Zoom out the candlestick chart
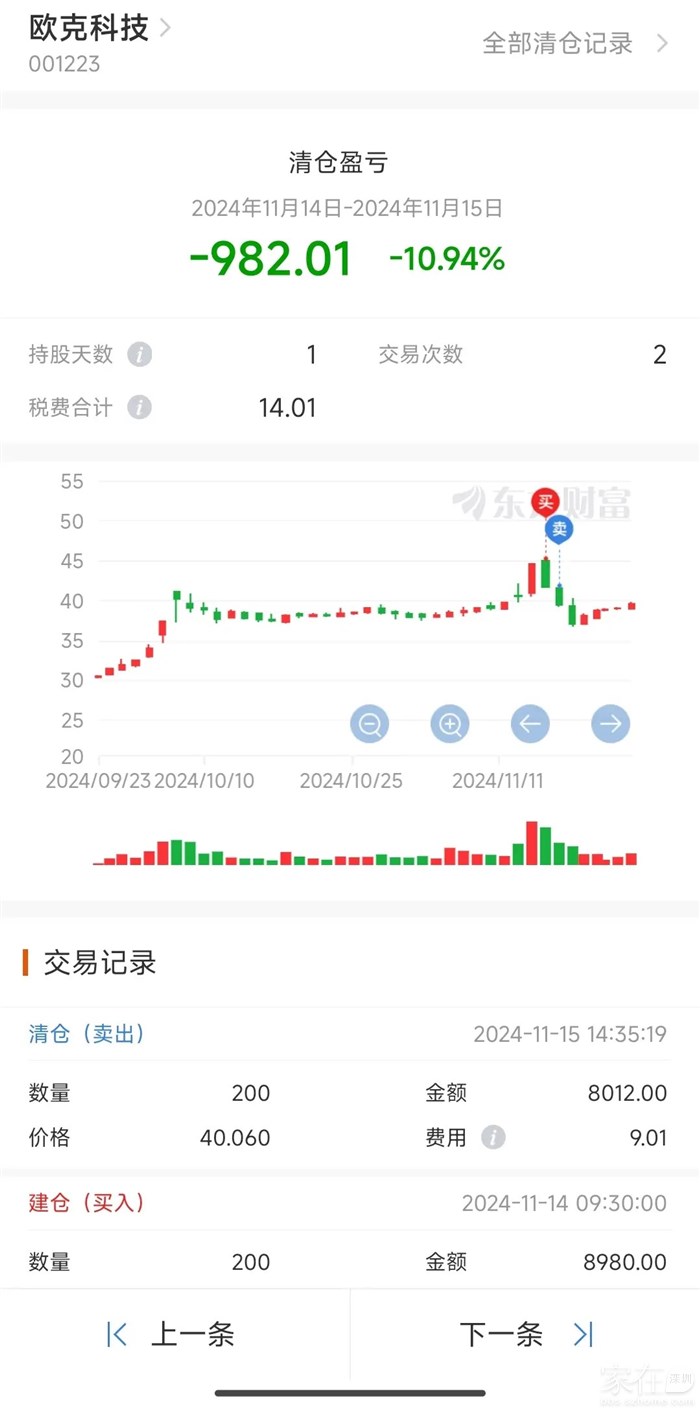 [x=370, y=723]
